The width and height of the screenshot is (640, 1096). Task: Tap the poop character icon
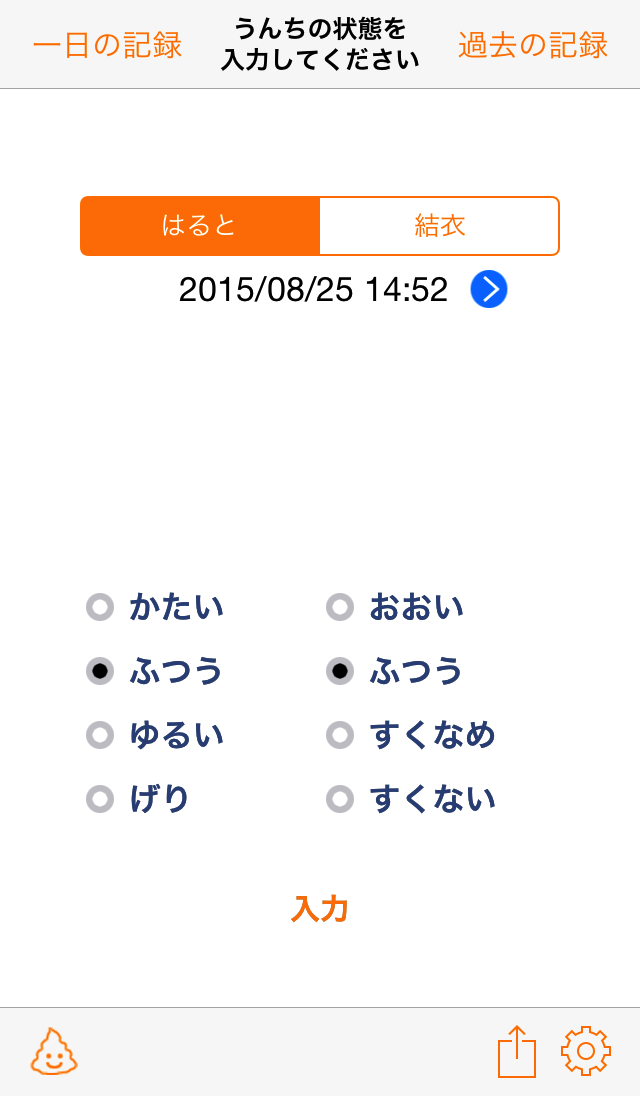[x=54, y=1051]
